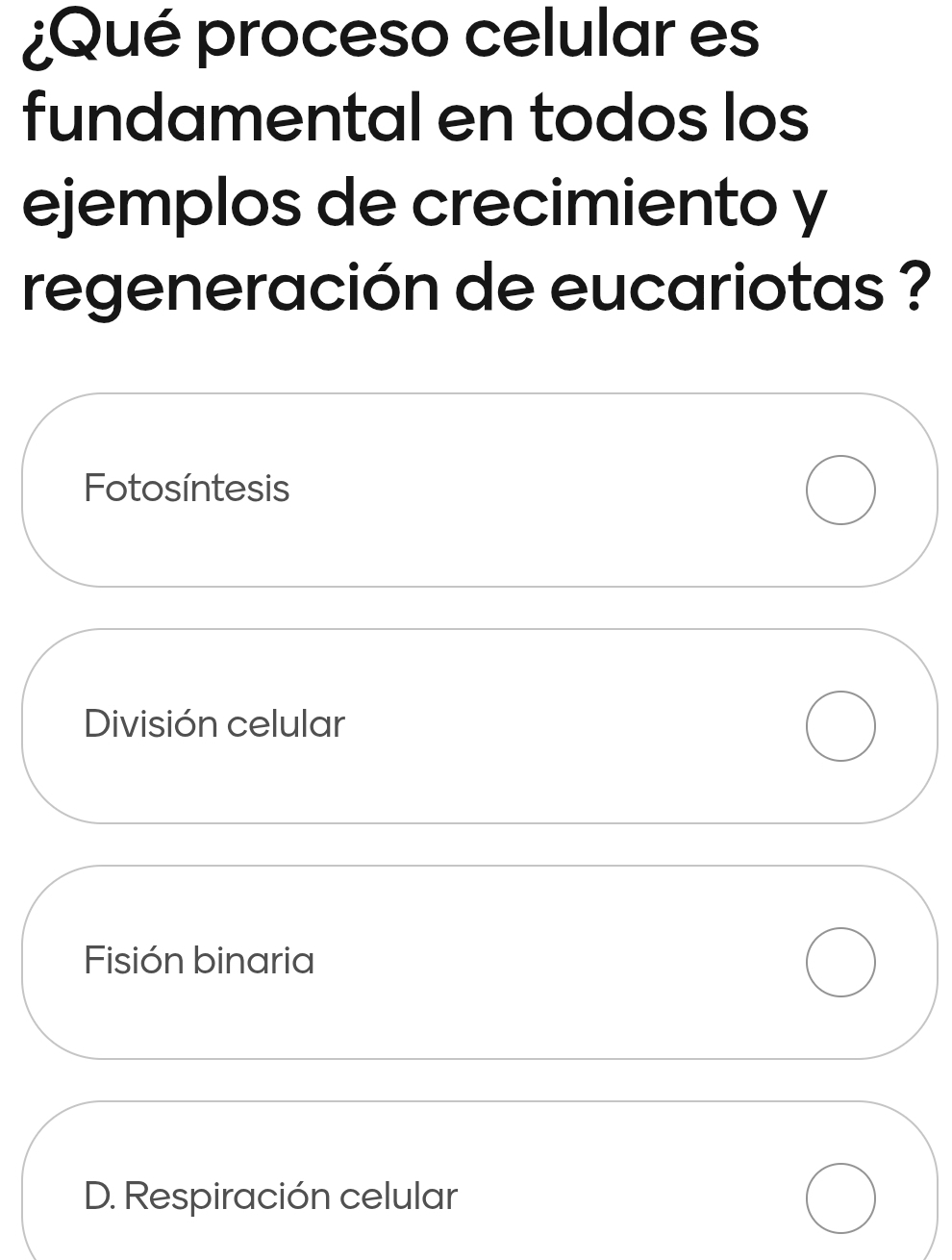
Task: Choose the D. Respiración celular answer option
Action: coord(476,1197)
